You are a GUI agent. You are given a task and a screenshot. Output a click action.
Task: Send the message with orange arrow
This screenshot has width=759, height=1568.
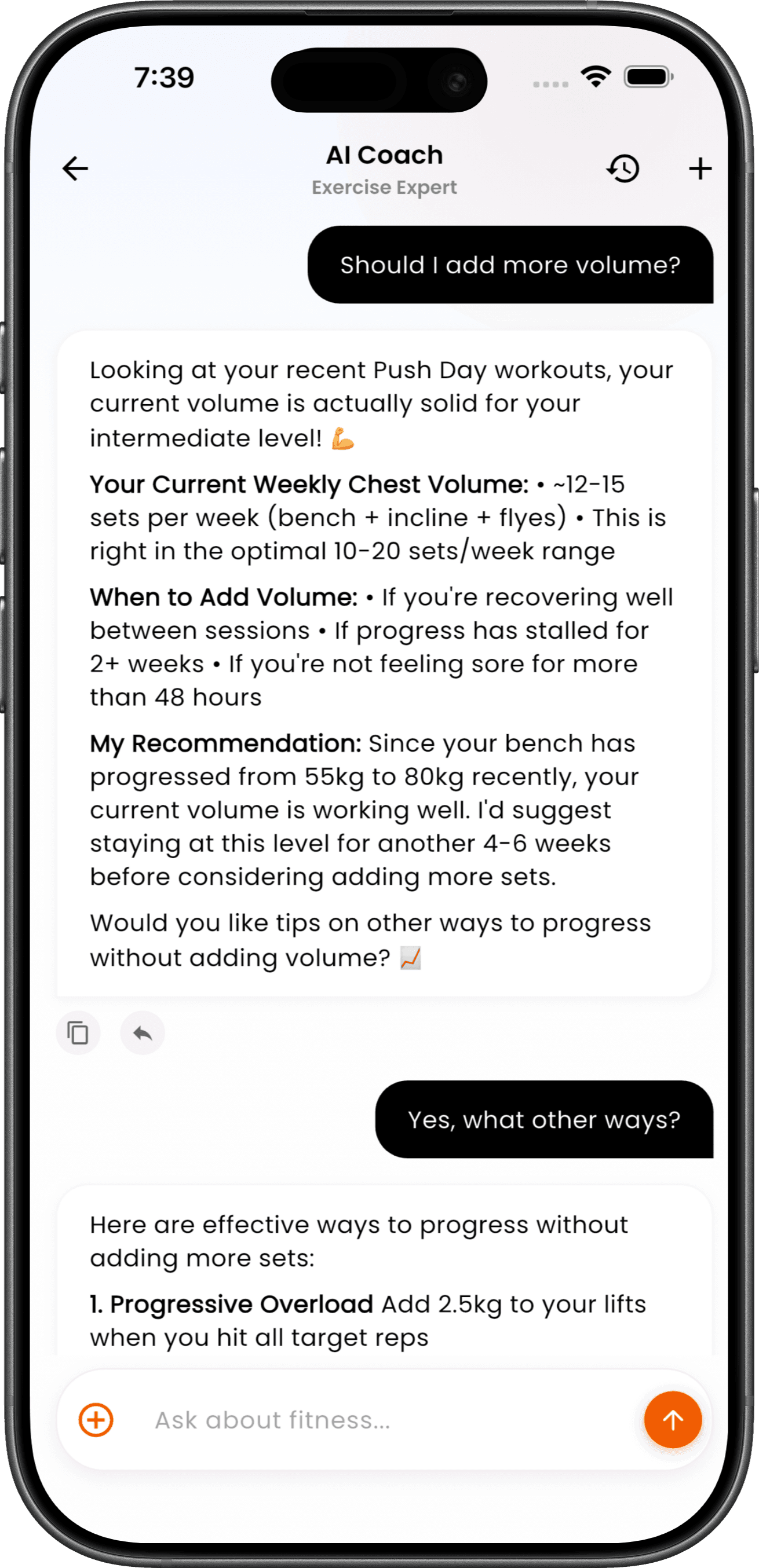click(x=673, y=1420)
